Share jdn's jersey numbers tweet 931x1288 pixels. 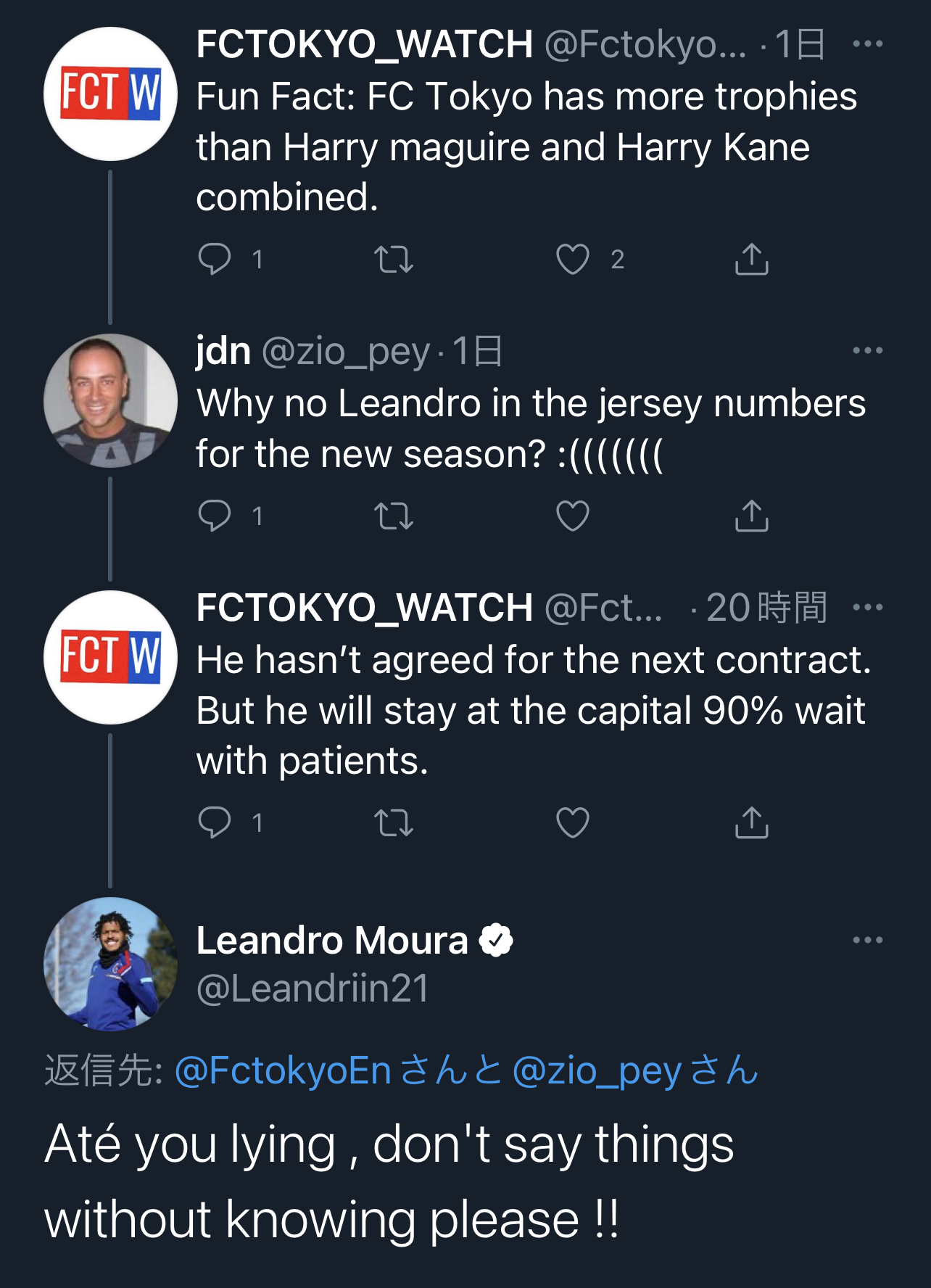click(x=751, y=516)
